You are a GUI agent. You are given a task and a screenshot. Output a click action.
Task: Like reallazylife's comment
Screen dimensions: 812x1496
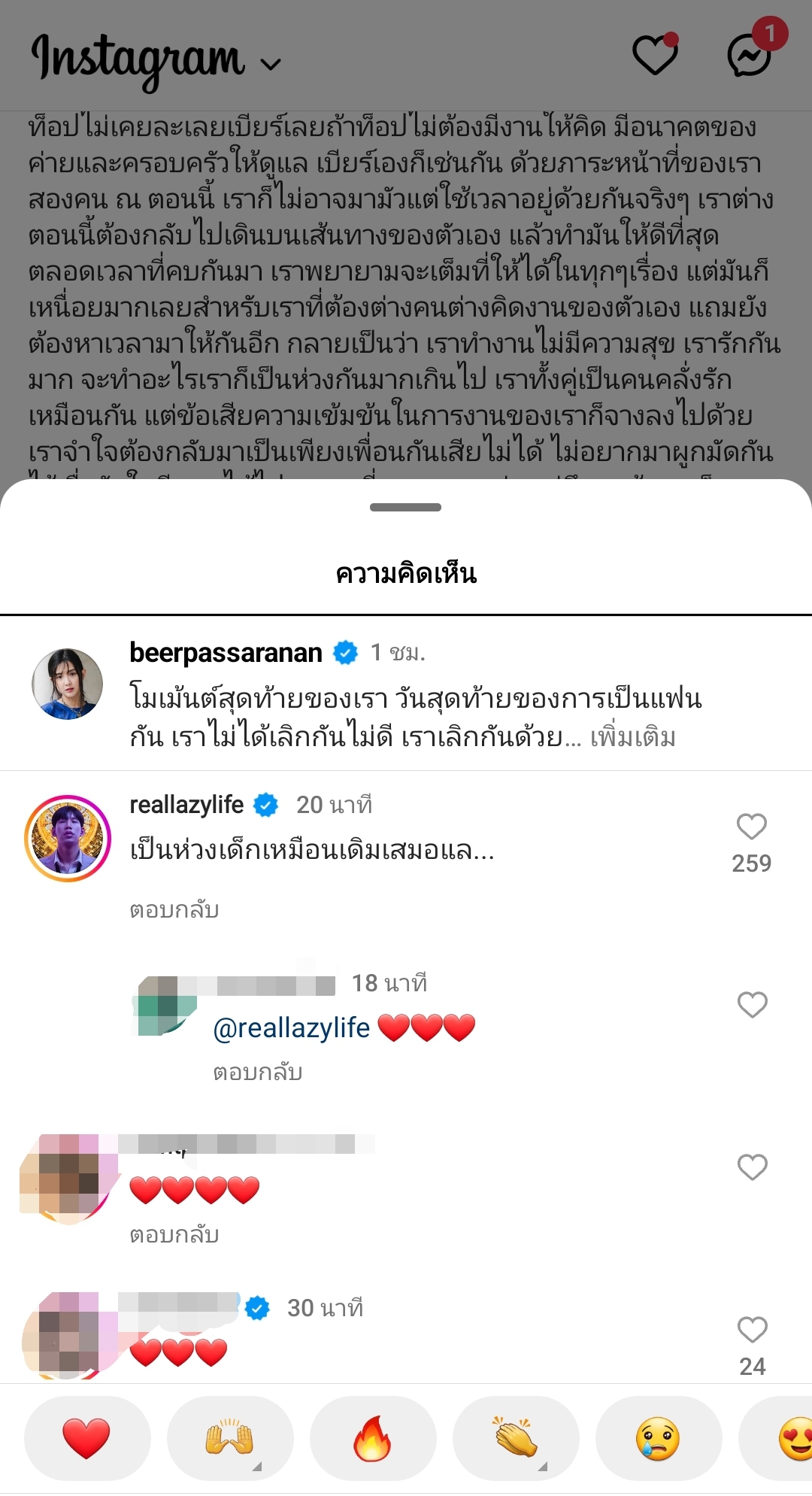[751, 827]
